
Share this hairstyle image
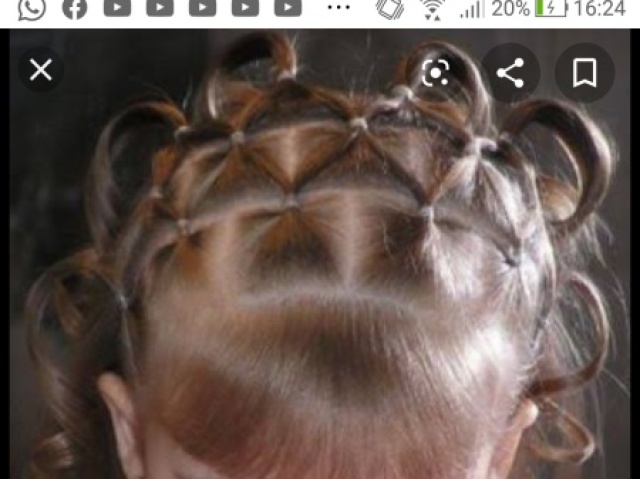coord(510,72)
